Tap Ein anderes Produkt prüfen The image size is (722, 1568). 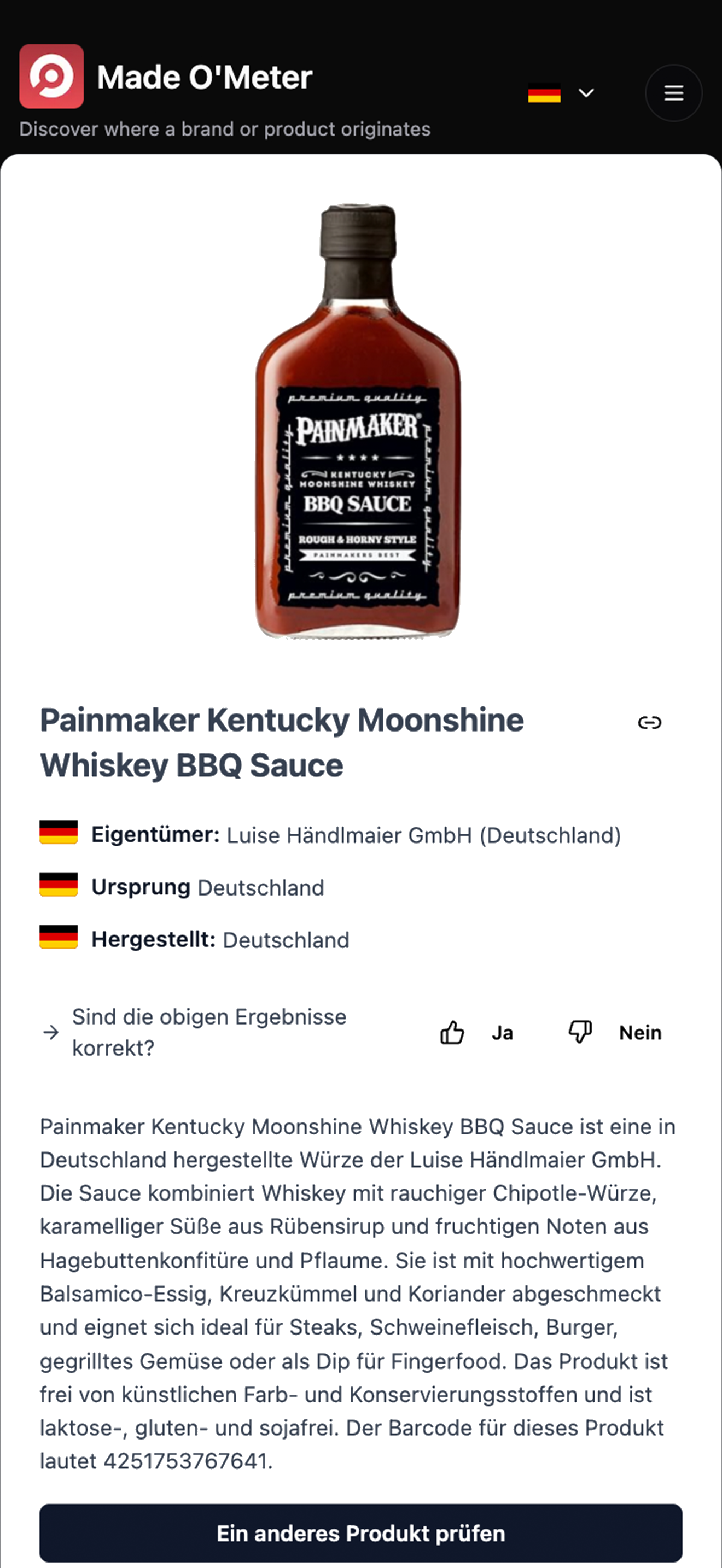[360, 1532]
